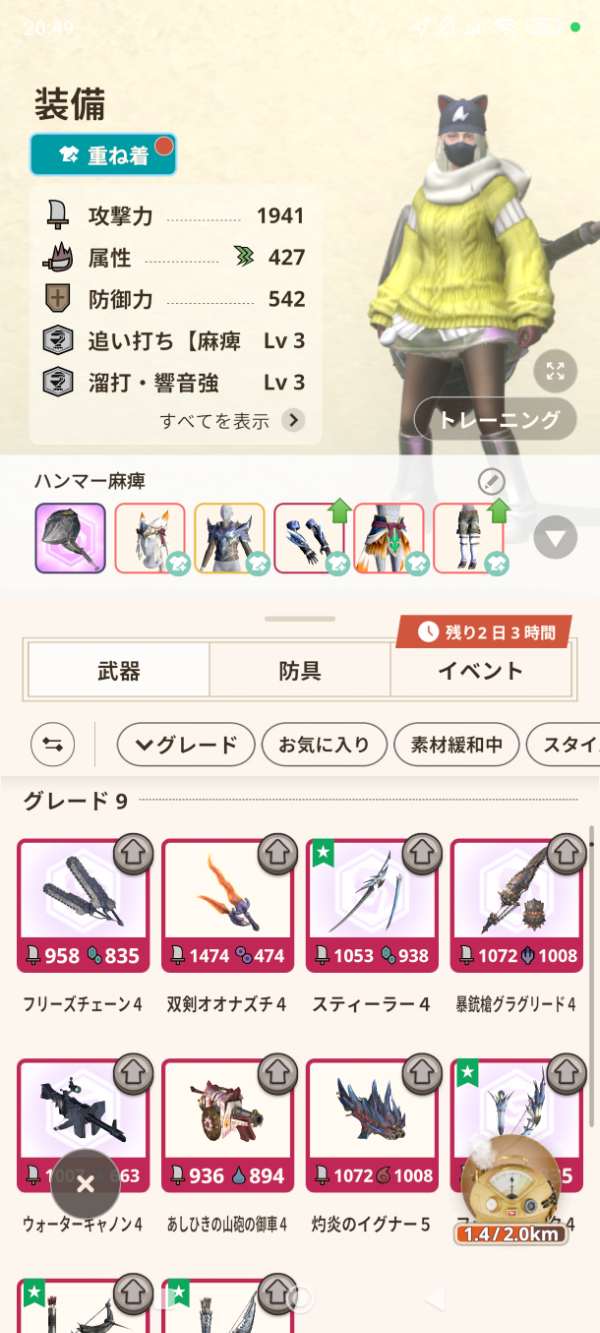Open the トレーニング button
Screen dimensions: 600x1333
495,419
